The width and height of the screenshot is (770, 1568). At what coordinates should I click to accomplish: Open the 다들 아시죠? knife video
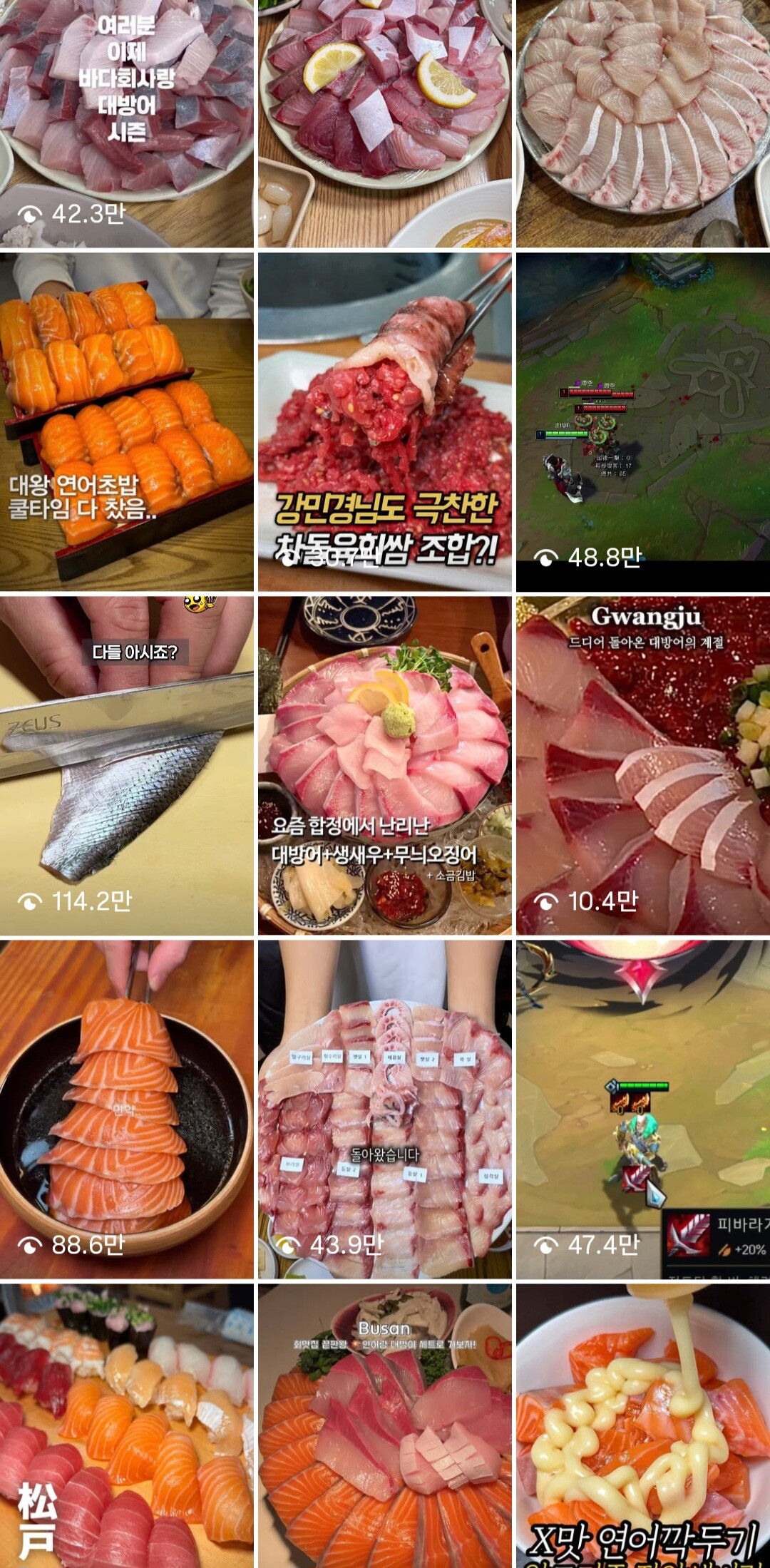[x=127, y=766]
